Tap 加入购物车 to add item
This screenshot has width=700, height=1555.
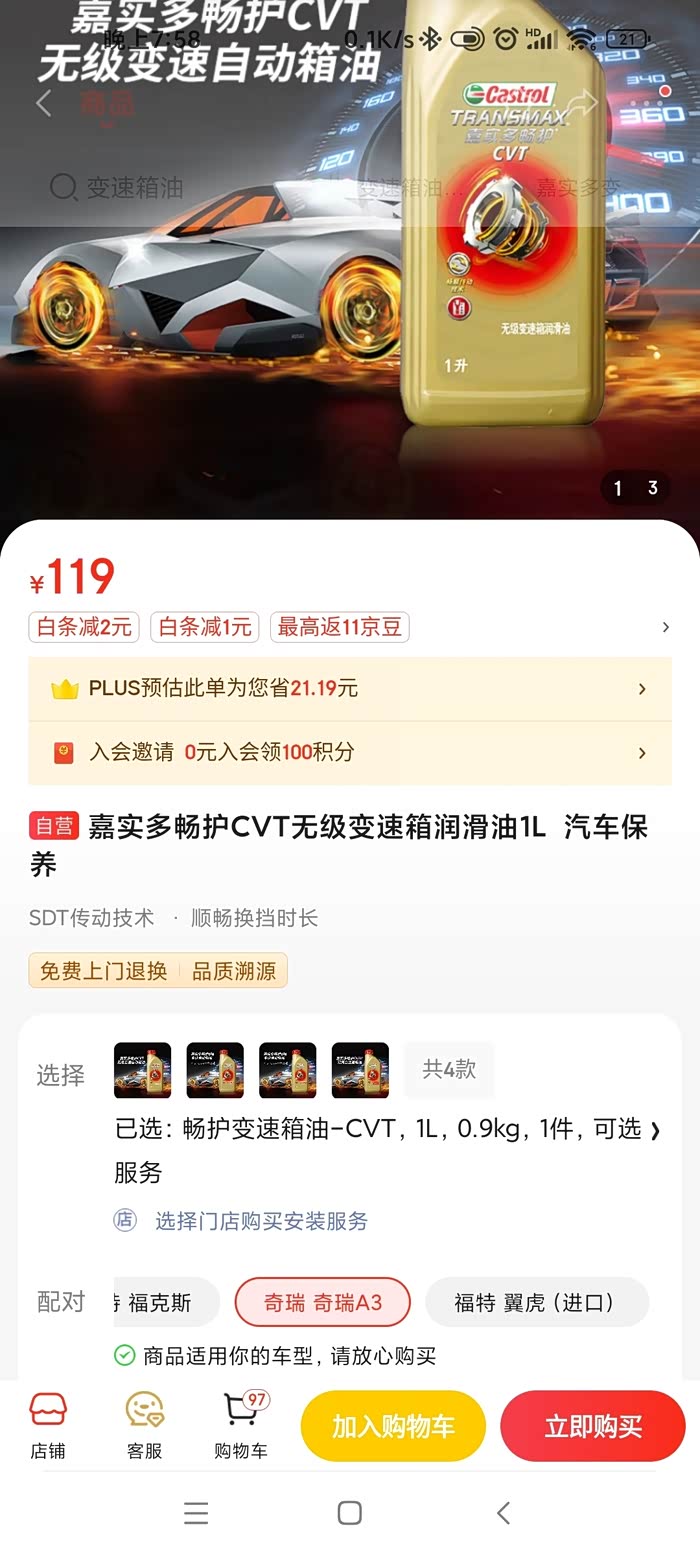[393, 1426]
